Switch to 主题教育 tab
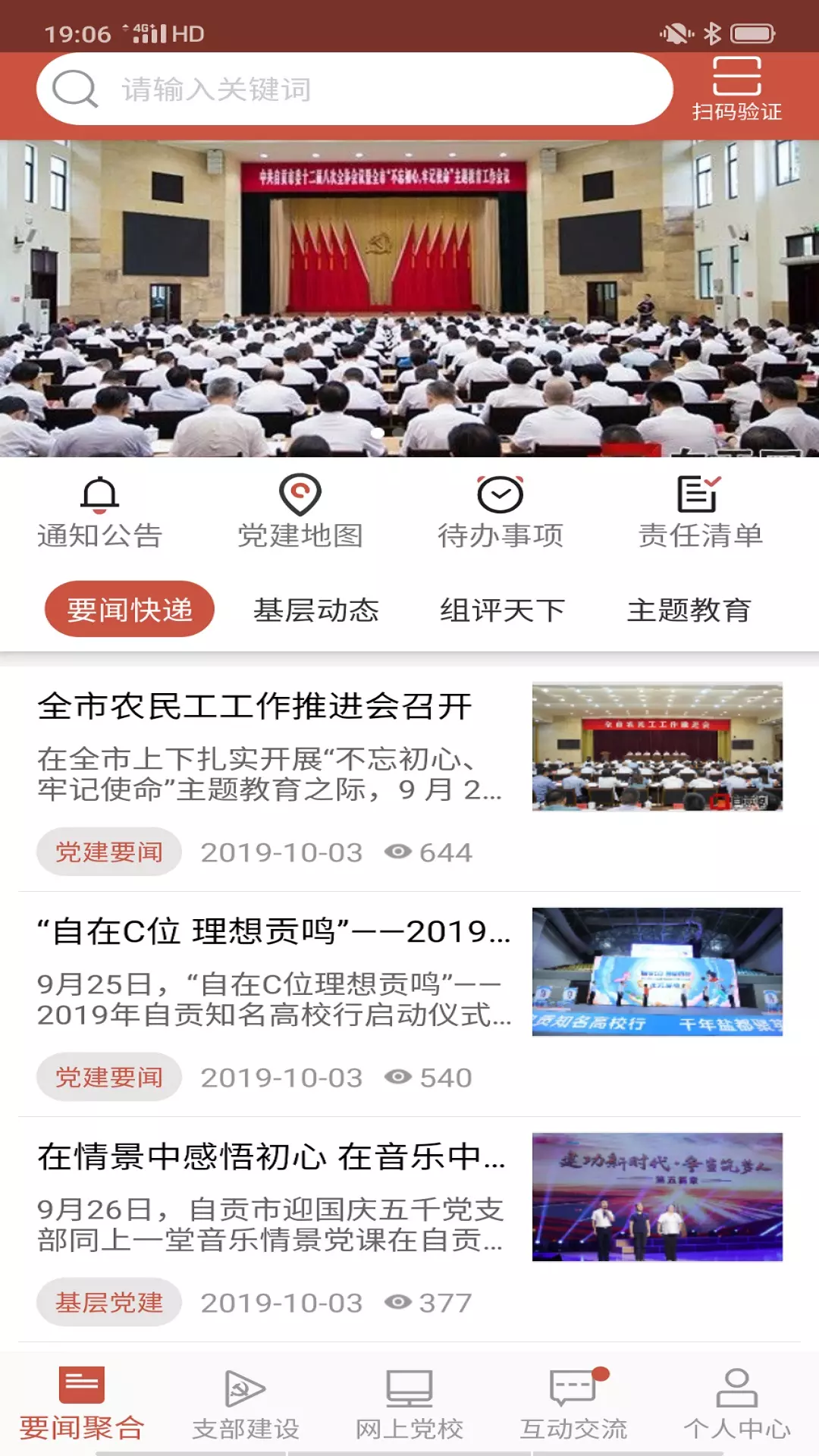This screenshot has width=819, height=1456. (x=689, y=610)
